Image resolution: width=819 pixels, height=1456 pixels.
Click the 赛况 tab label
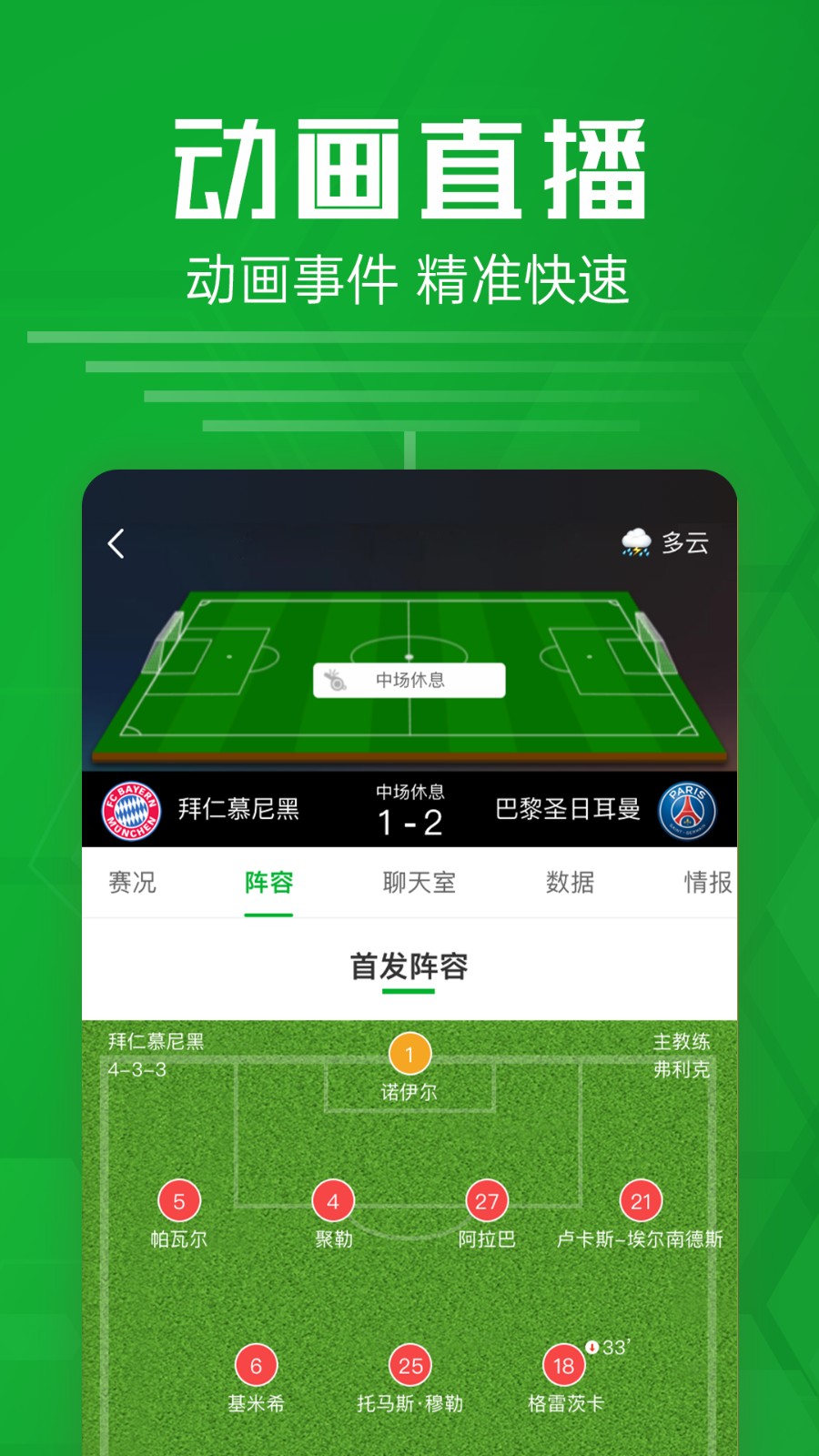[x=130, y=881]
